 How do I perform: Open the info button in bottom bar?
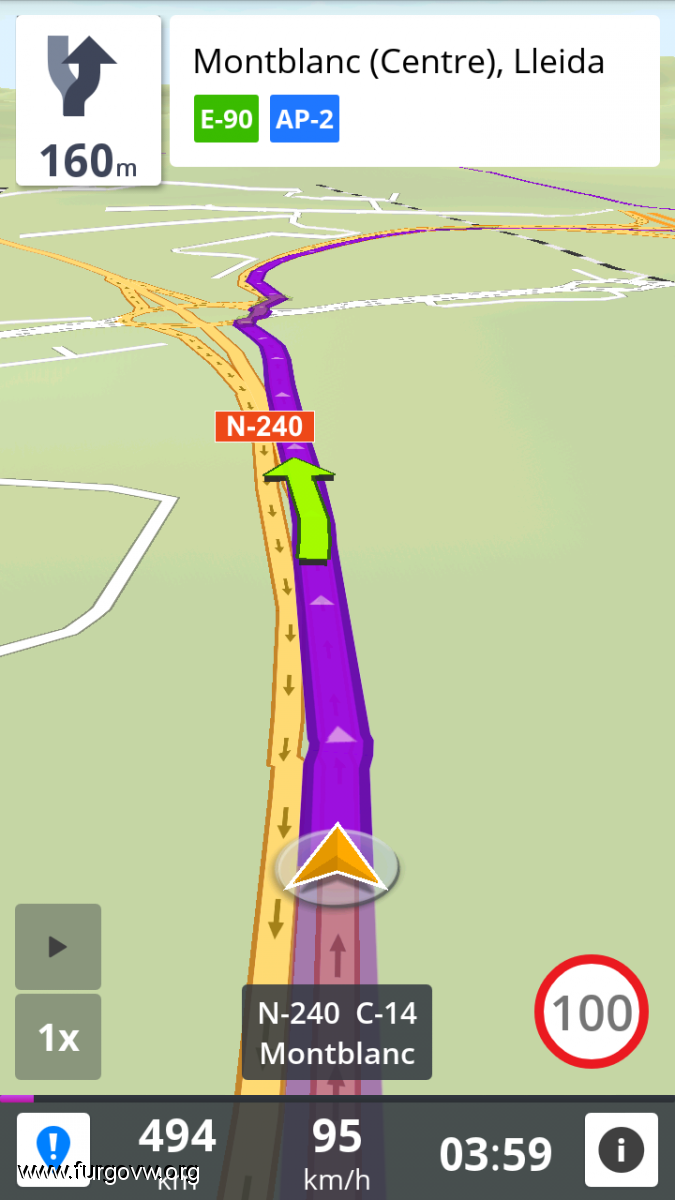(621, 1150)
